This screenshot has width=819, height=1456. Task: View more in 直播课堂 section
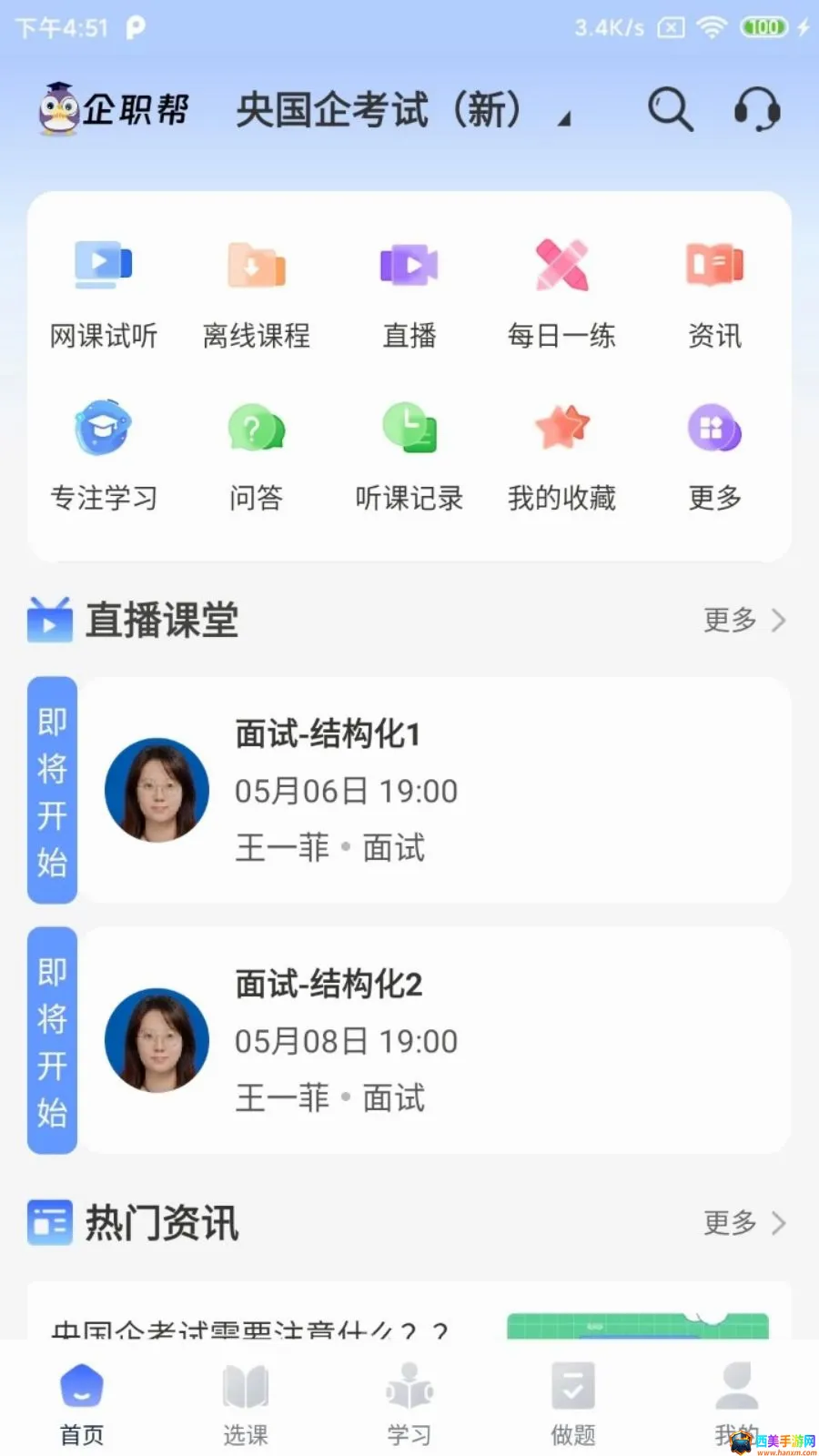(x=744, y=621)
